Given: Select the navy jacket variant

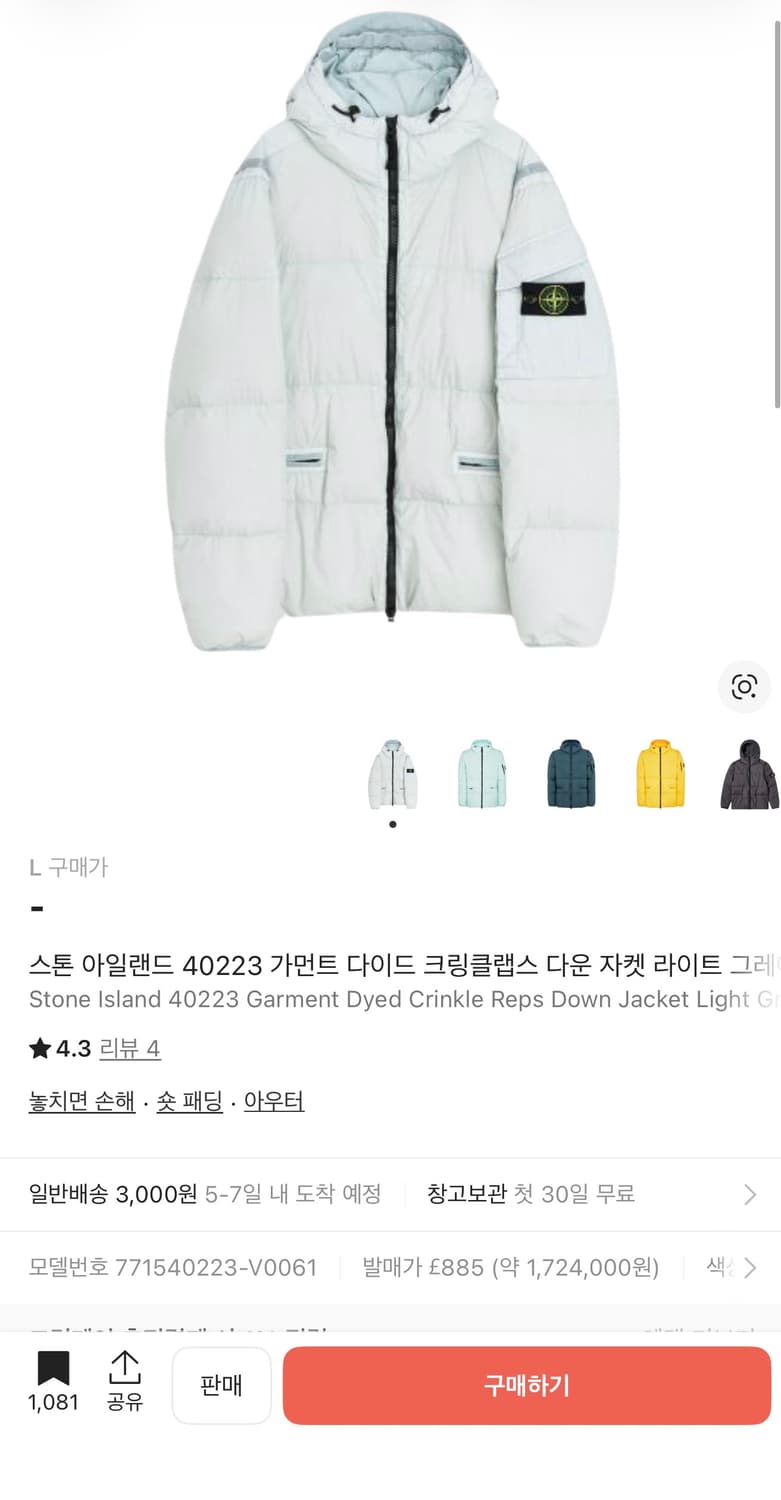Looking at the screenshot, I should pyautogui.click(x=569, y=775).
